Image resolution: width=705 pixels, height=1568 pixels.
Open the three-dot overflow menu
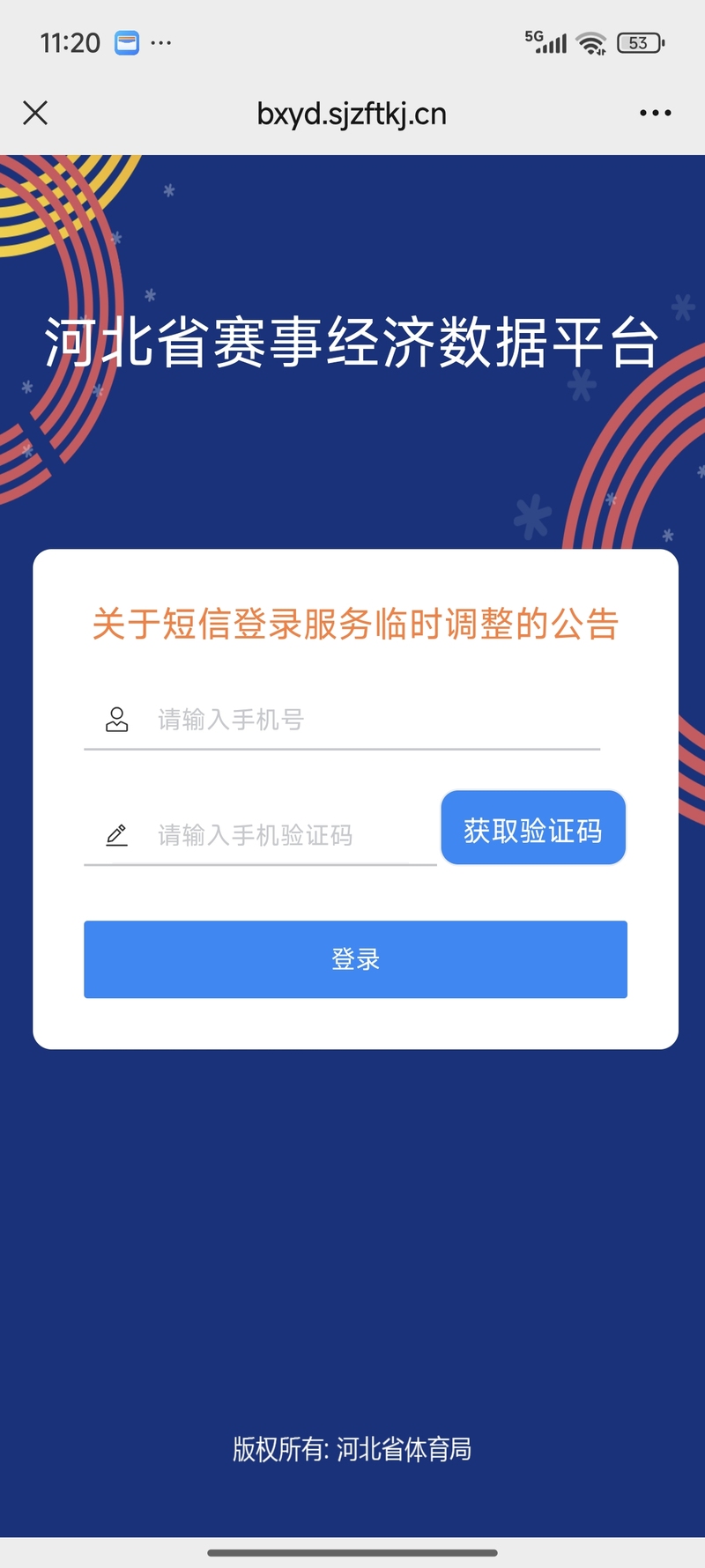pos(655,113)
